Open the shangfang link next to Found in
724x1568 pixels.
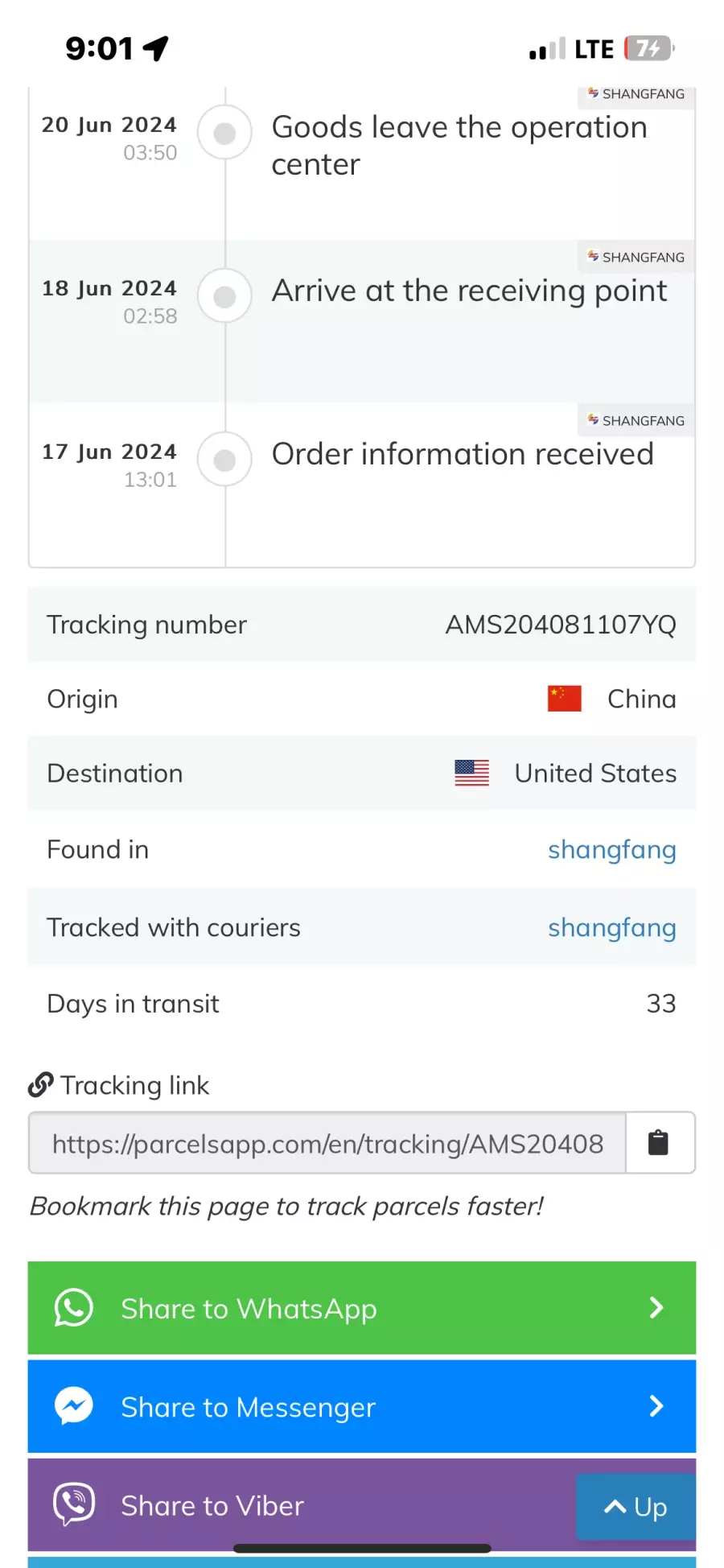click(x=611, y=850)
